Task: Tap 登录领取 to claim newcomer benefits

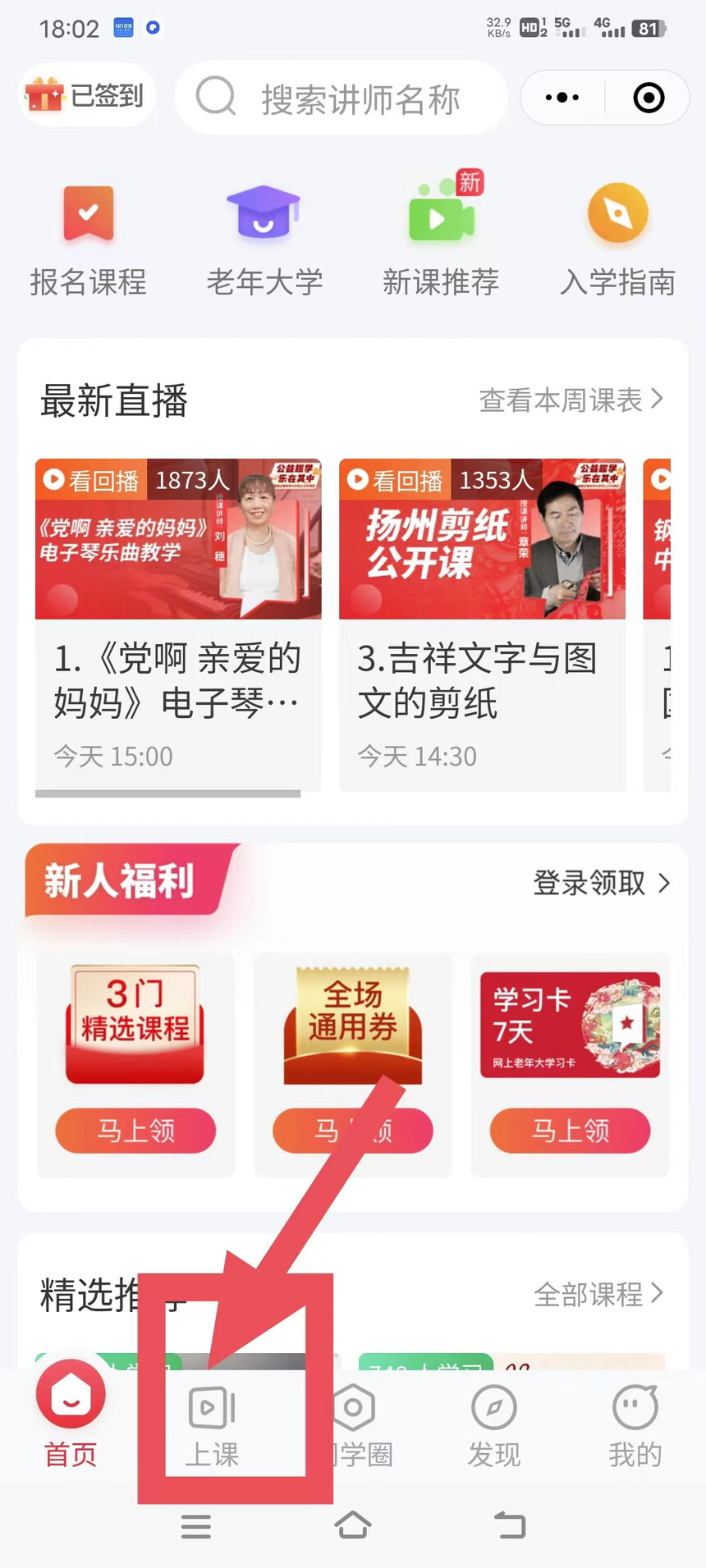Action: (x=601, y=883)
